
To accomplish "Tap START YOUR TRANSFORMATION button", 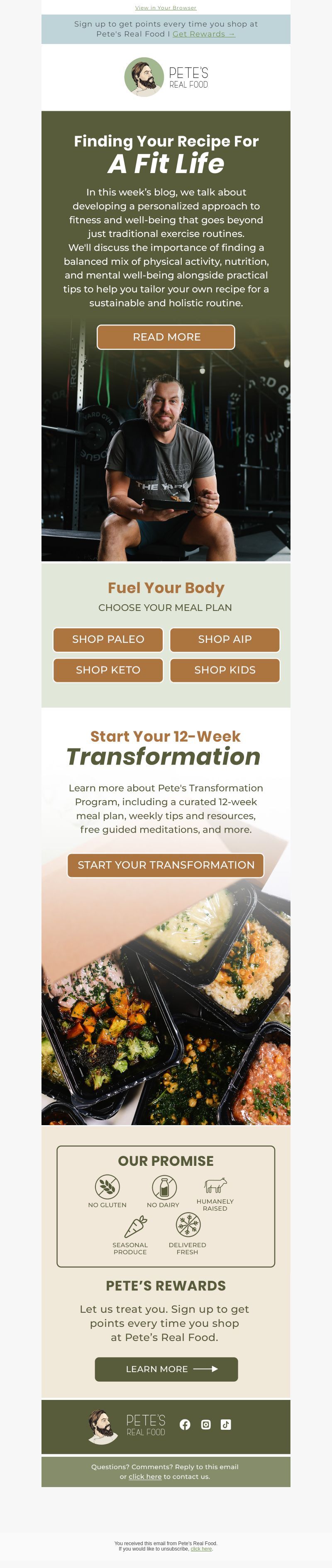I will coord(166,865).
